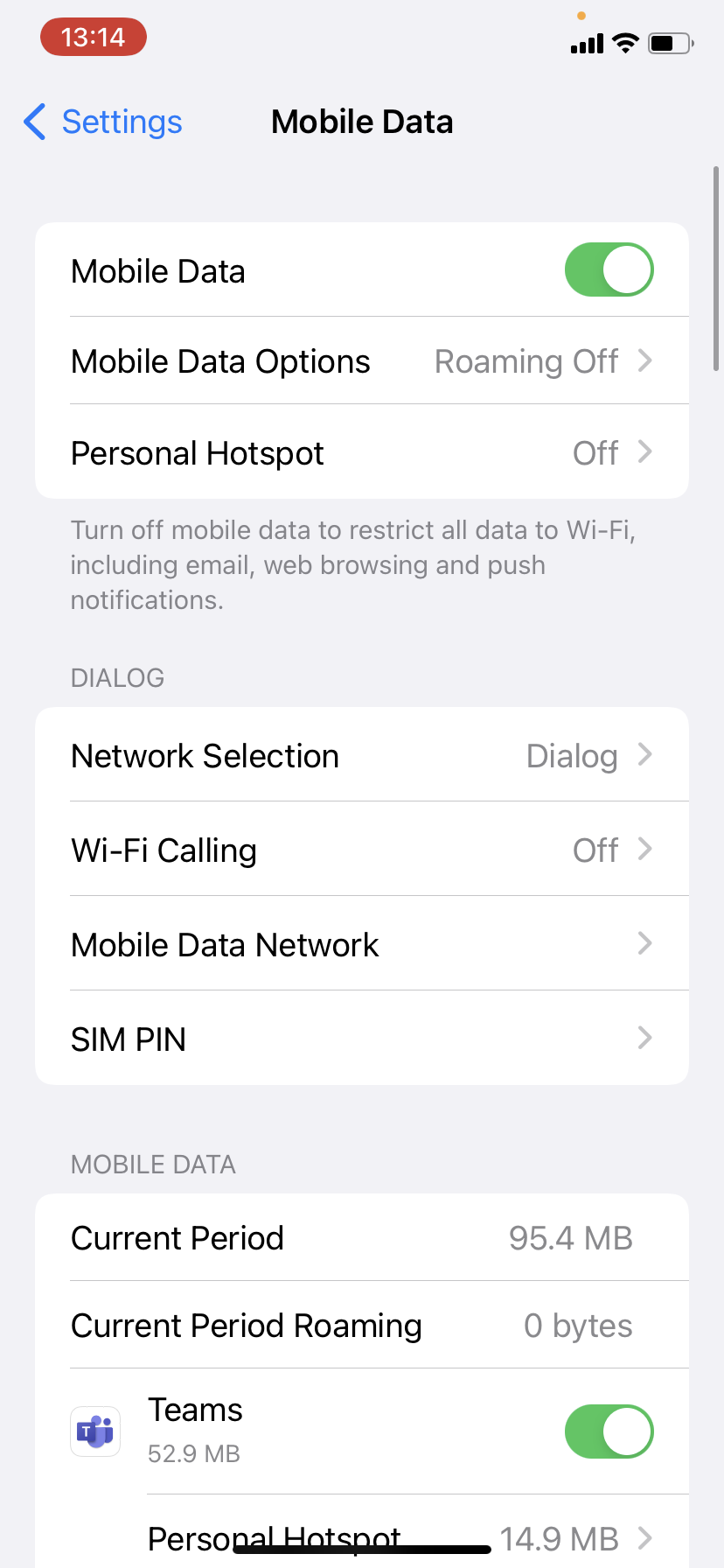This screenshot has width=724, height=1568.
Task: Open Mobile Data Network
Action: click(362, 944)
